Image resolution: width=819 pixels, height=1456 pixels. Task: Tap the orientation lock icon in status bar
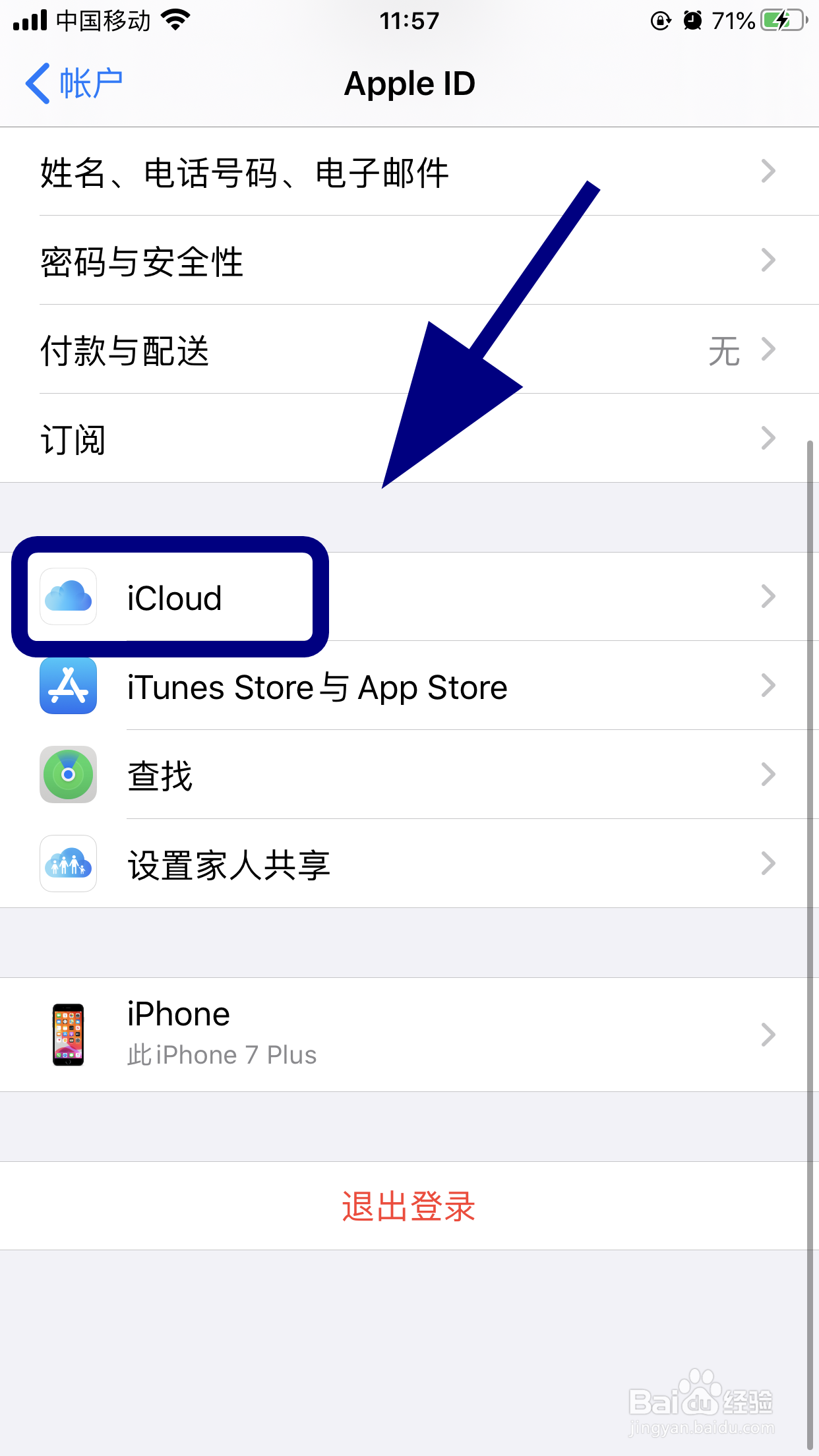[659, 20]
